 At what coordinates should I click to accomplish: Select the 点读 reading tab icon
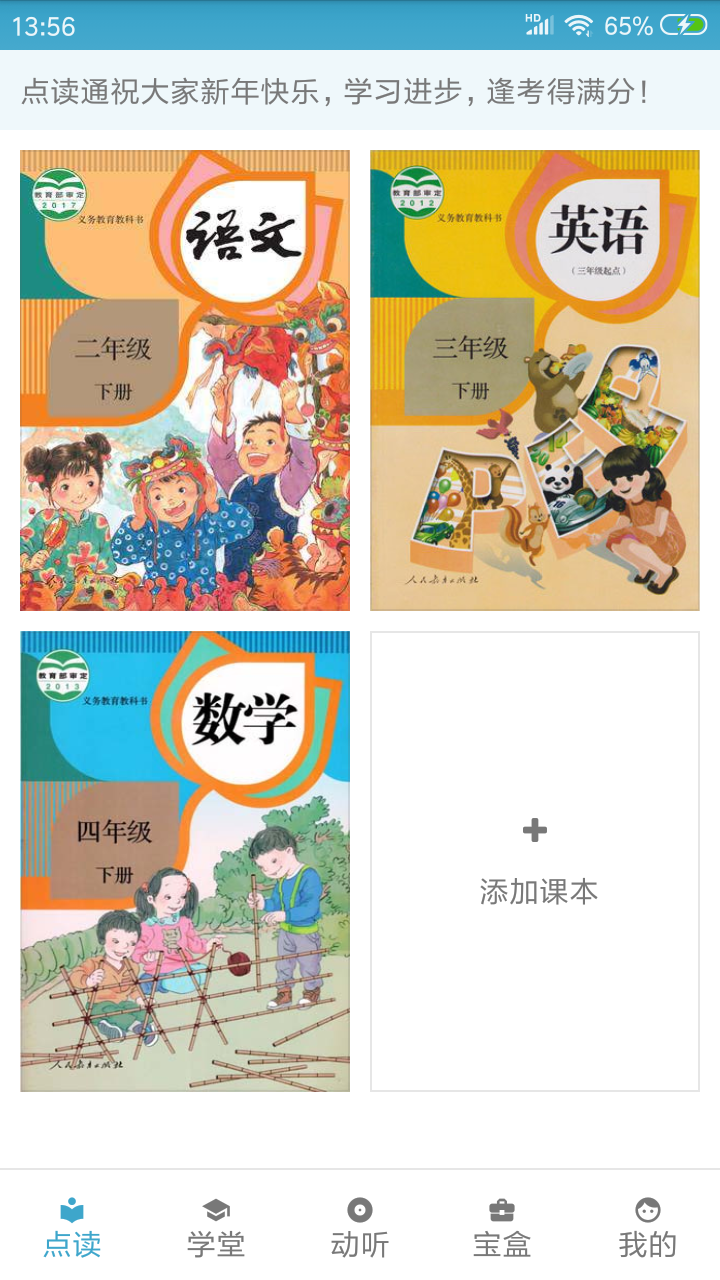tap(71, 1211)
